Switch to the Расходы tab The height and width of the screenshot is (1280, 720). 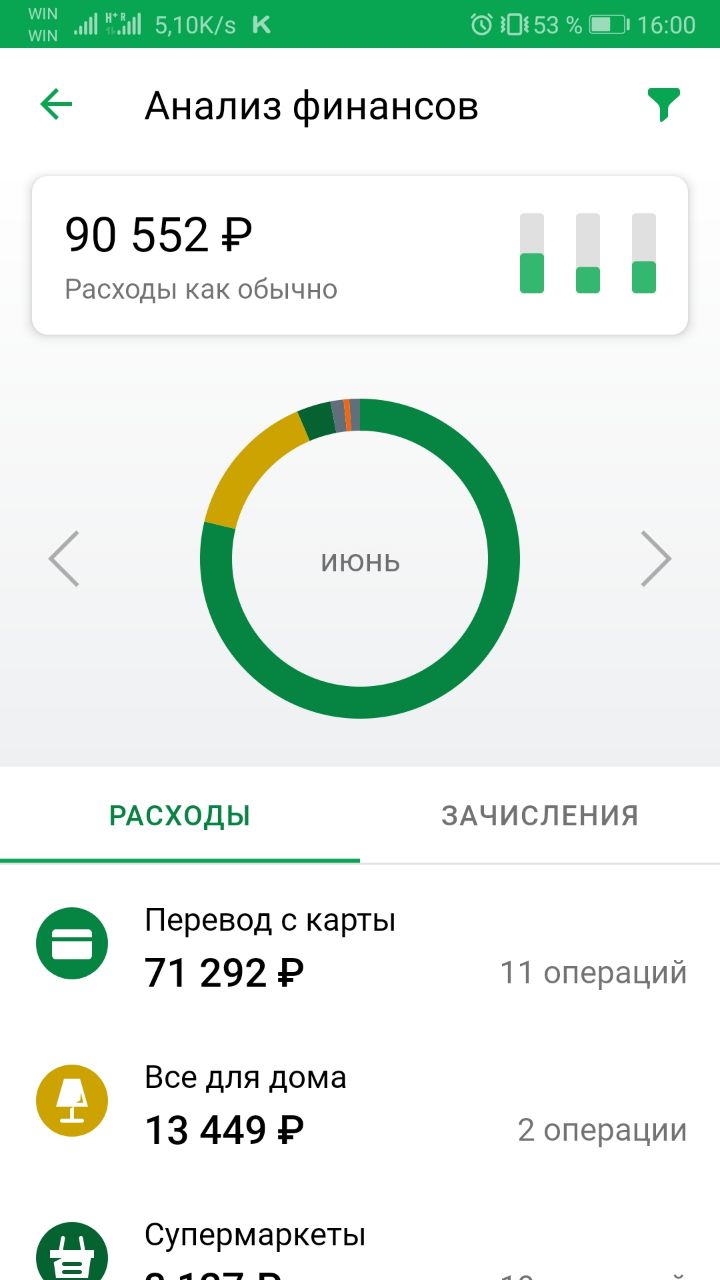pyautogui.click(x=180, y=815)
